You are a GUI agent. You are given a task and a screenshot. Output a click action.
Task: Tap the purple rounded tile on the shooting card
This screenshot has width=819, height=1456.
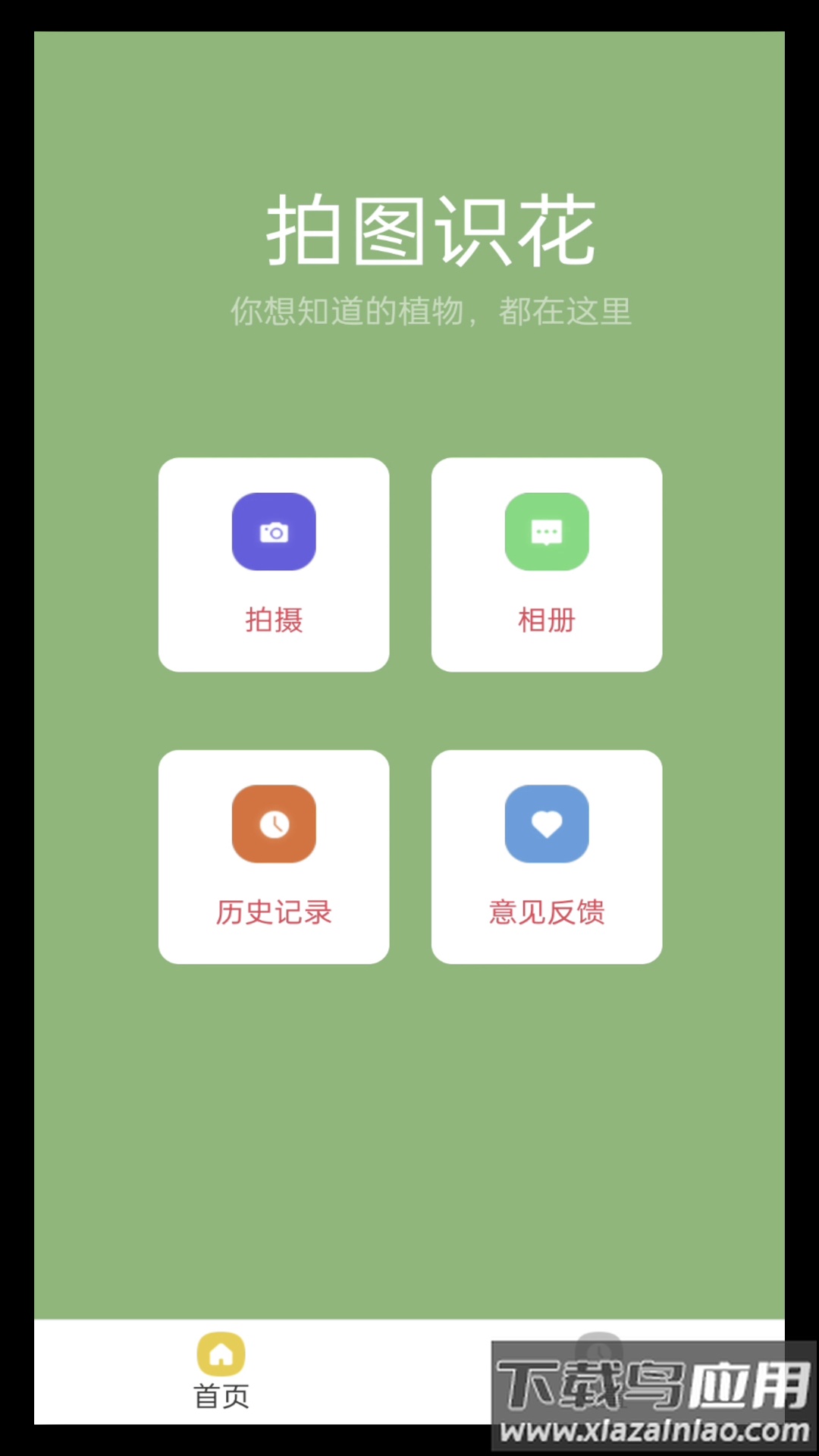click(x=274, y=531)
